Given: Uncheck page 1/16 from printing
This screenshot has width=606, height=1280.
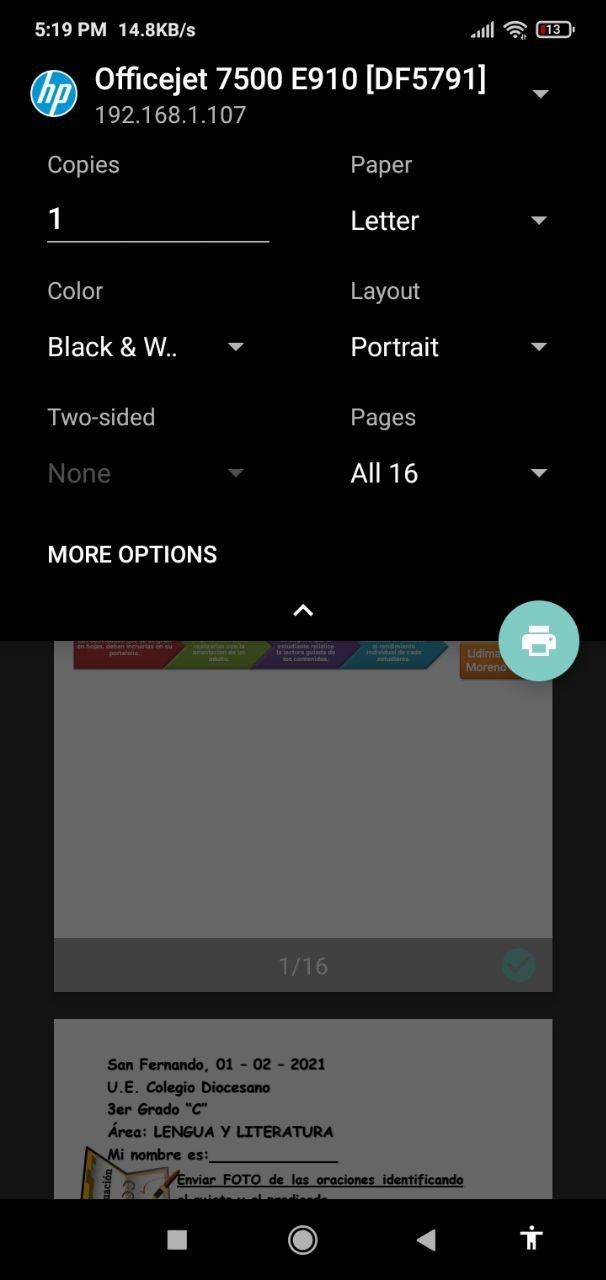Looking at the screenshot, I should pyautogui.click(x=518, y=965).
